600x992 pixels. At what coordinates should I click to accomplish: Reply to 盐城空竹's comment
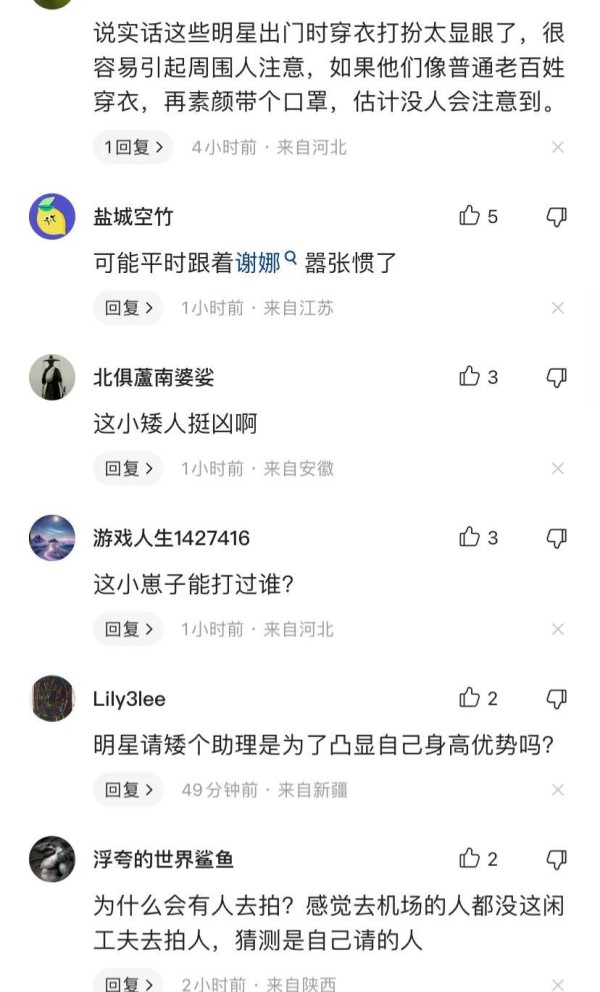pyautogui.click(x=128, y=308)
